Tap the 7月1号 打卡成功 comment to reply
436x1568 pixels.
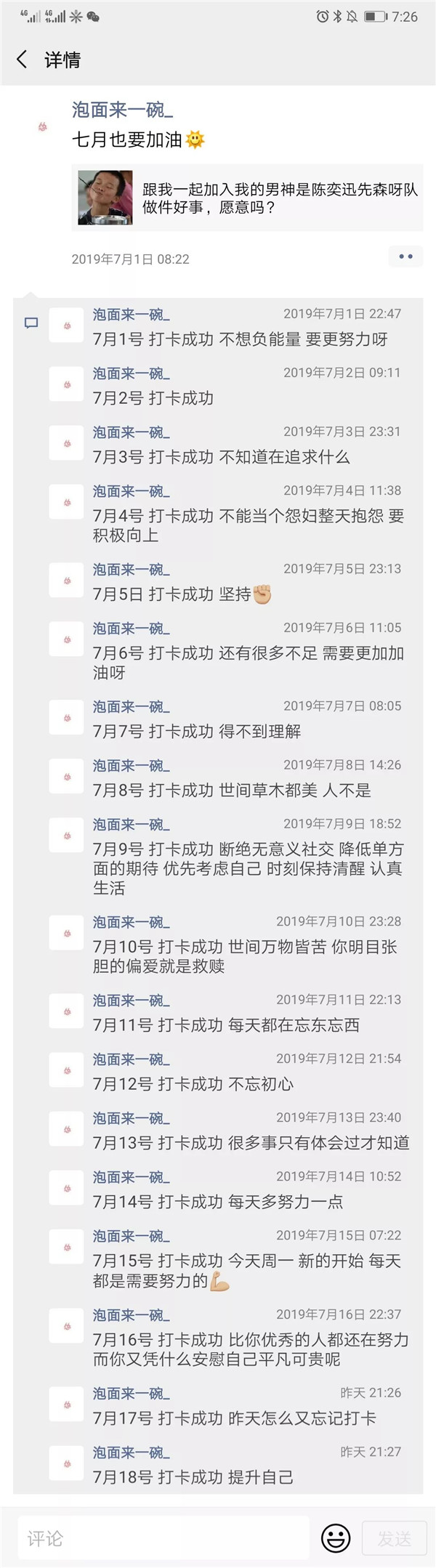[240, 339]
